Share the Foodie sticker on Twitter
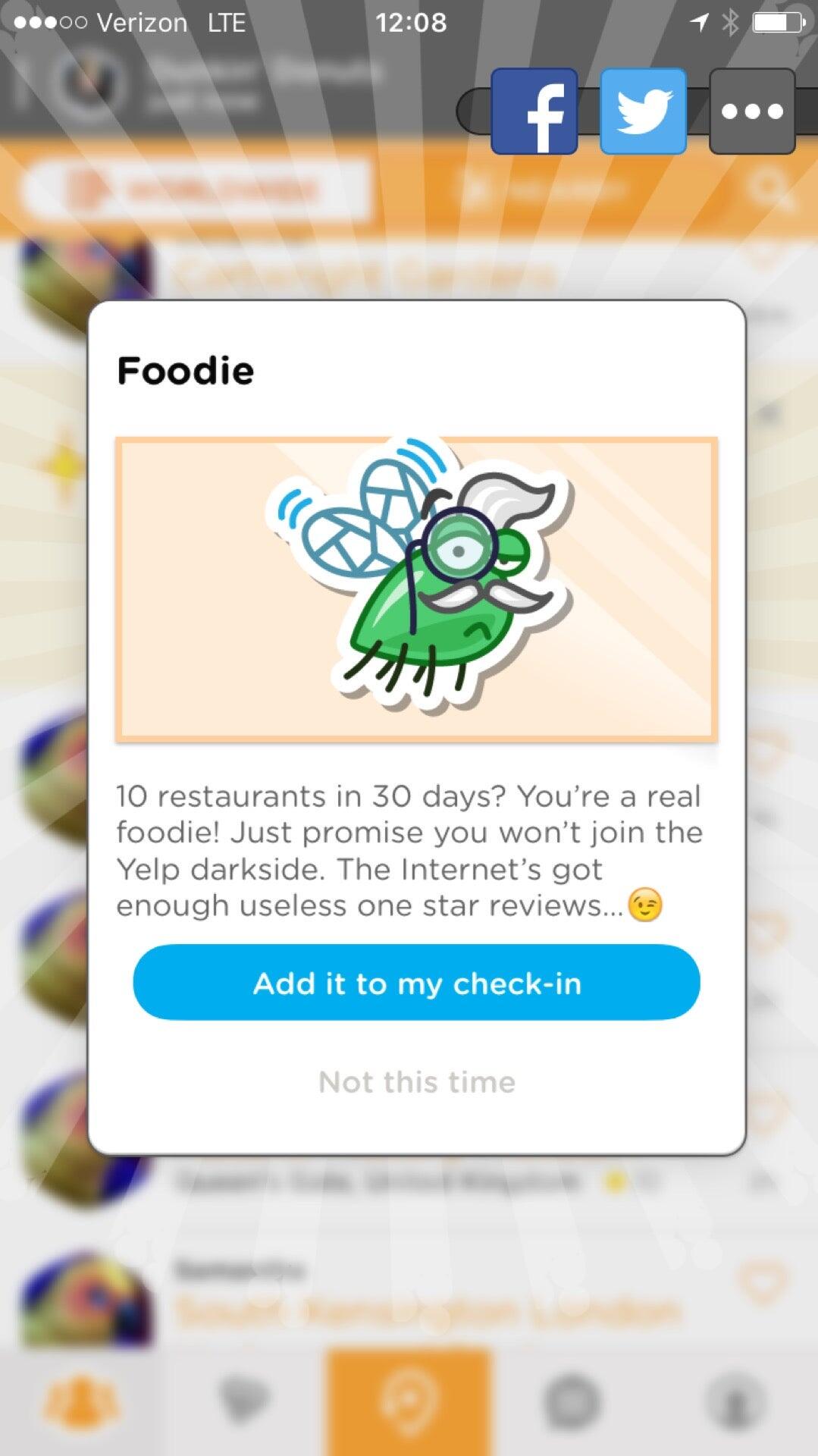 (643, 111)
